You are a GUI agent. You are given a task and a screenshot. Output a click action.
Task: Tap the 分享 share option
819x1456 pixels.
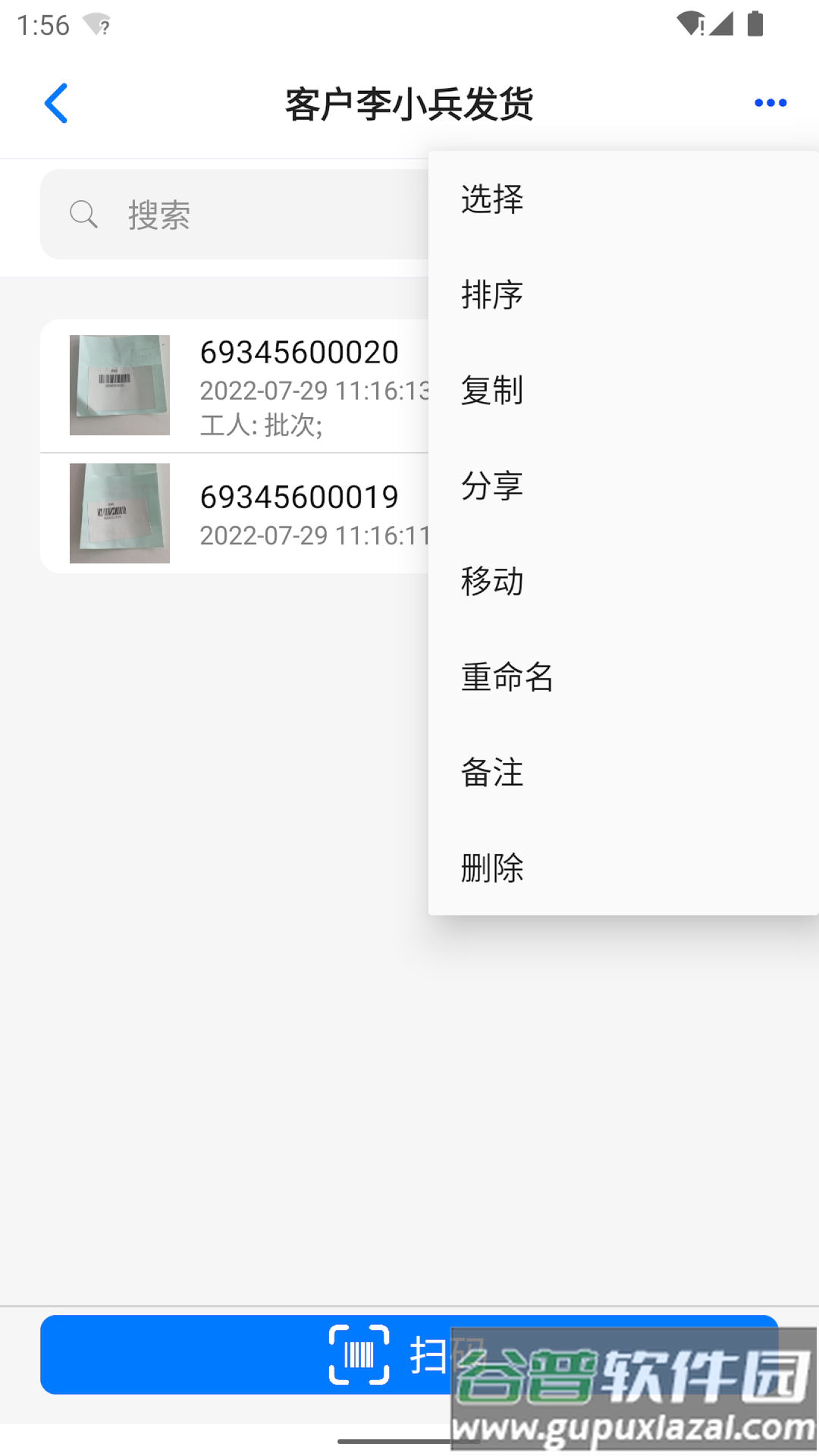point(491,487)
